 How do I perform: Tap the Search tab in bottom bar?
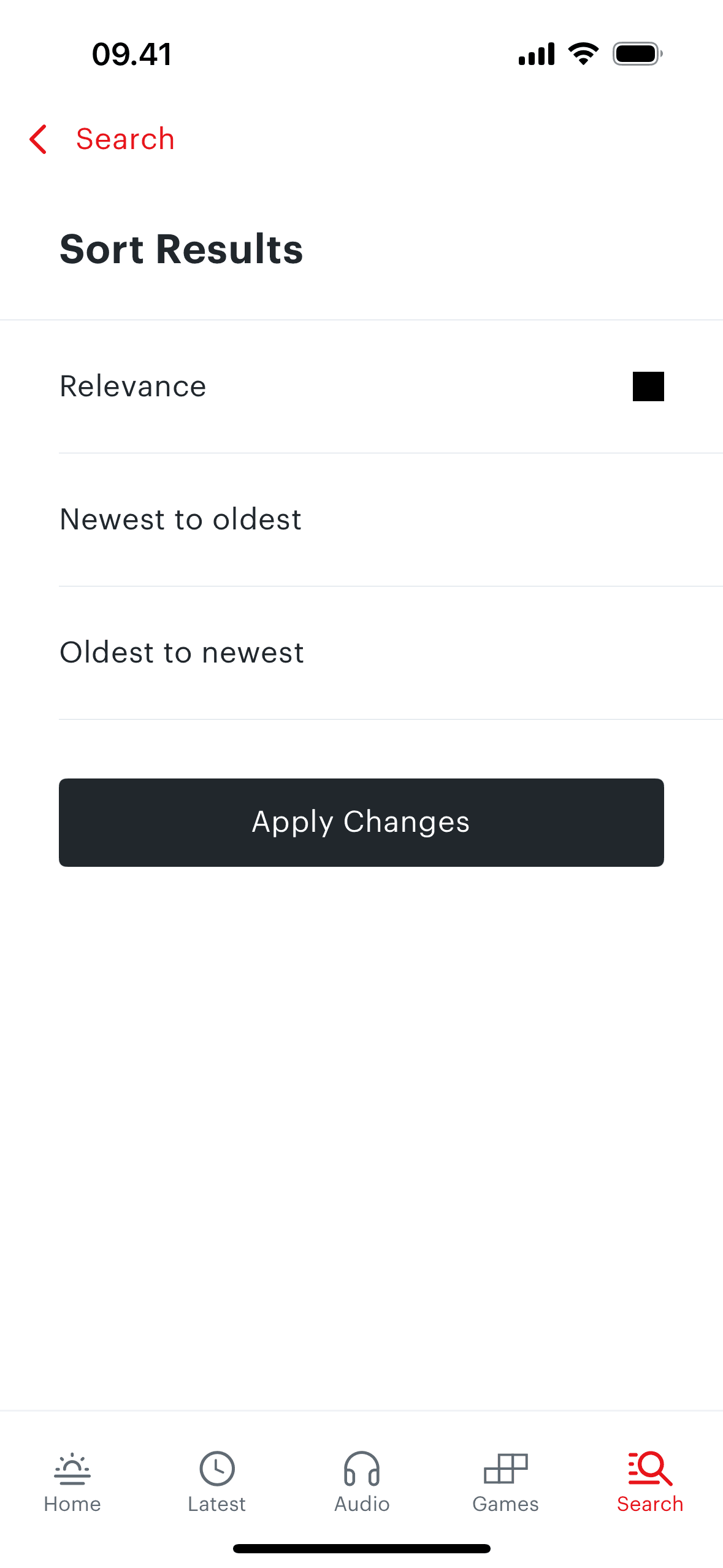click(x=649, y=1482)
